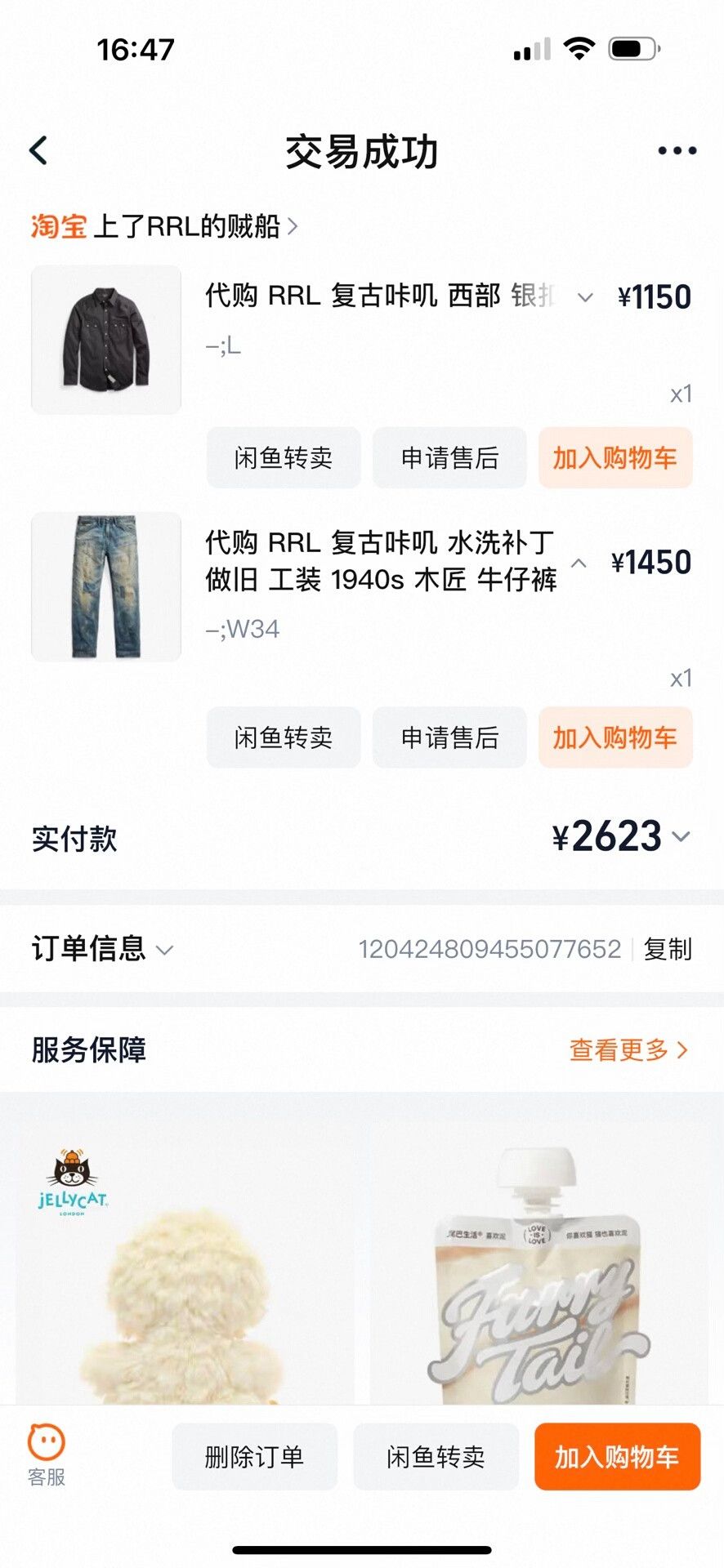The image size is (724, 1568).
Task: Tap 申请售后 for the ¥1450 jeans
Action: [449, 737]
